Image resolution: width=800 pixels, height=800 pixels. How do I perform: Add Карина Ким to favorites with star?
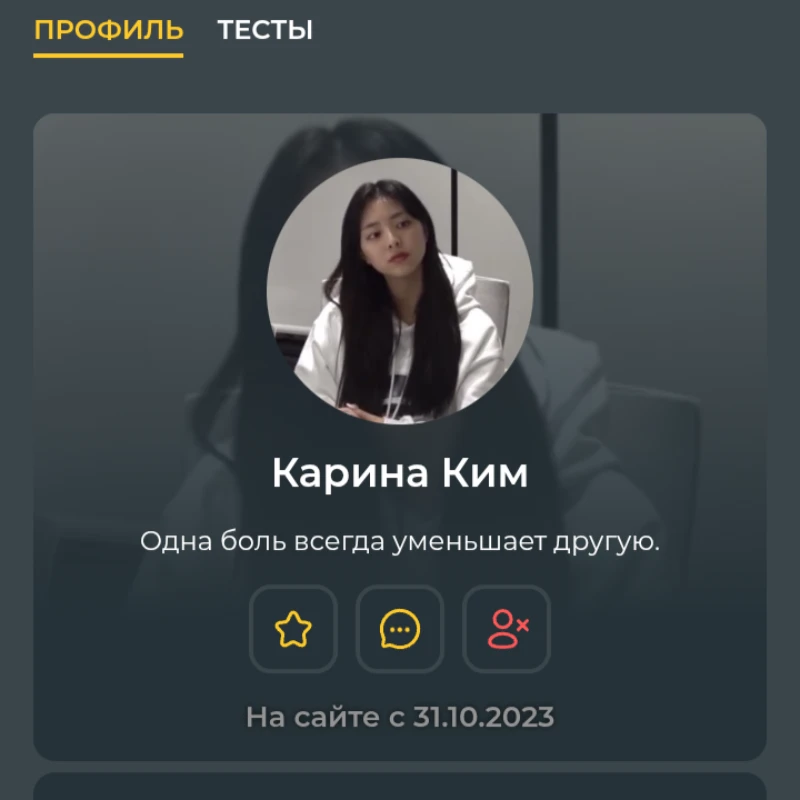[293, 629]
